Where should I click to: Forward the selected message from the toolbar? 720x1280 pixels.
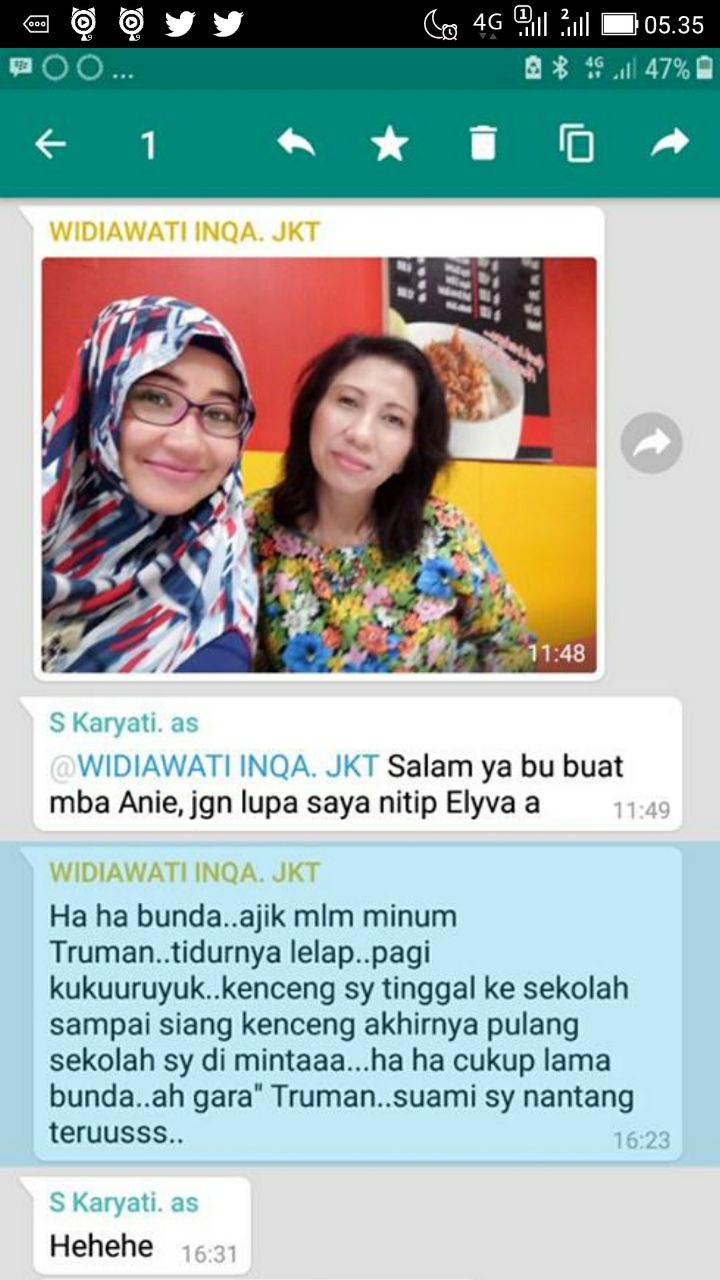click(670, 144)
